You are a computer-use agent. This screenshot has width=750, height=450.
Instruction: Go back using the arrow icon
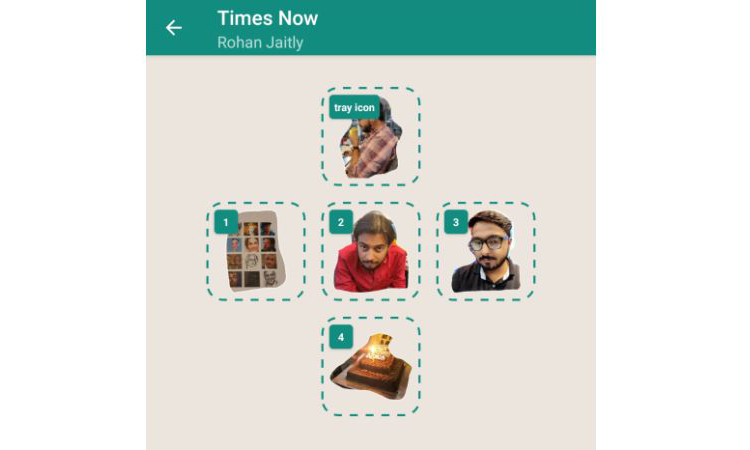pos(174,28)
